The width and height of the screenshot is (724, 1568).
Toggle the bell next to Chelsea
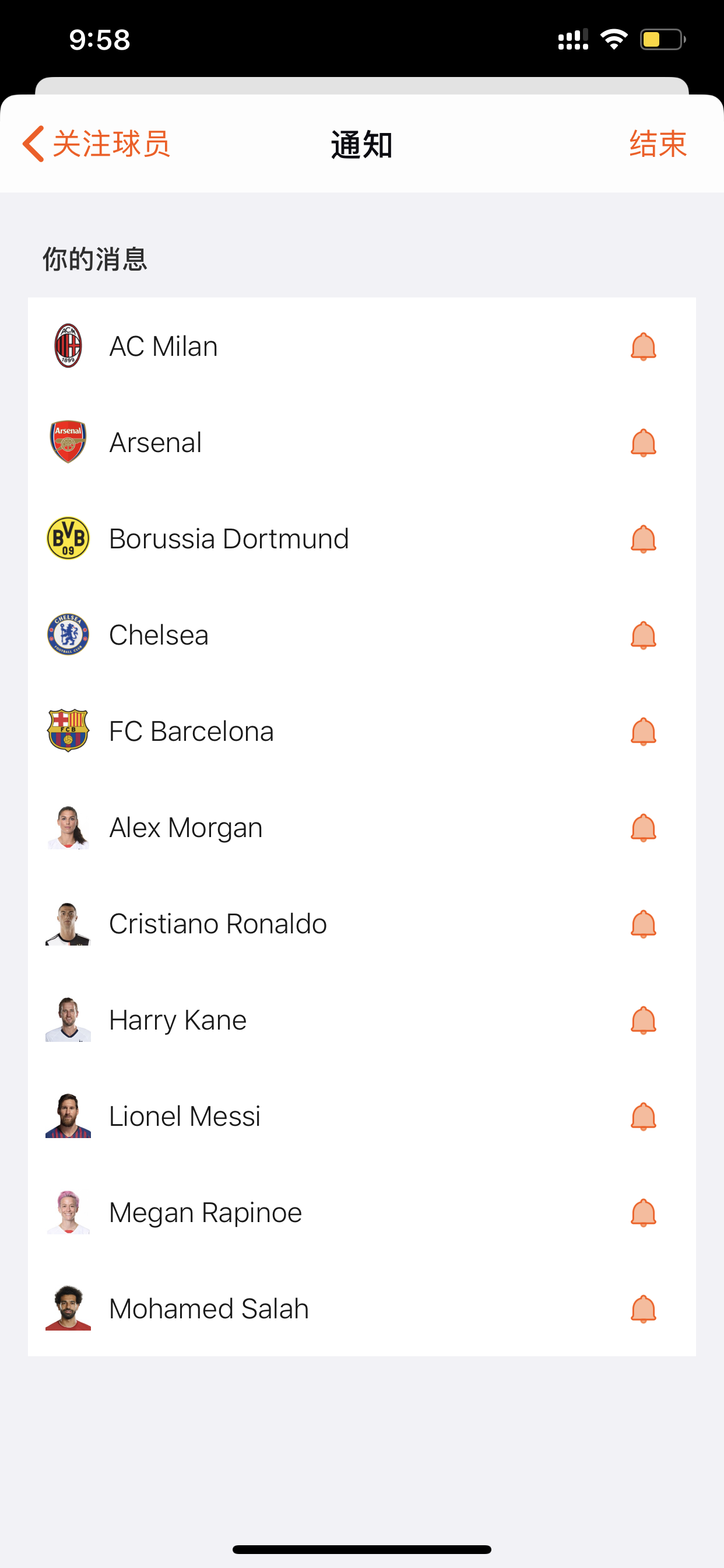click(643, 635)
